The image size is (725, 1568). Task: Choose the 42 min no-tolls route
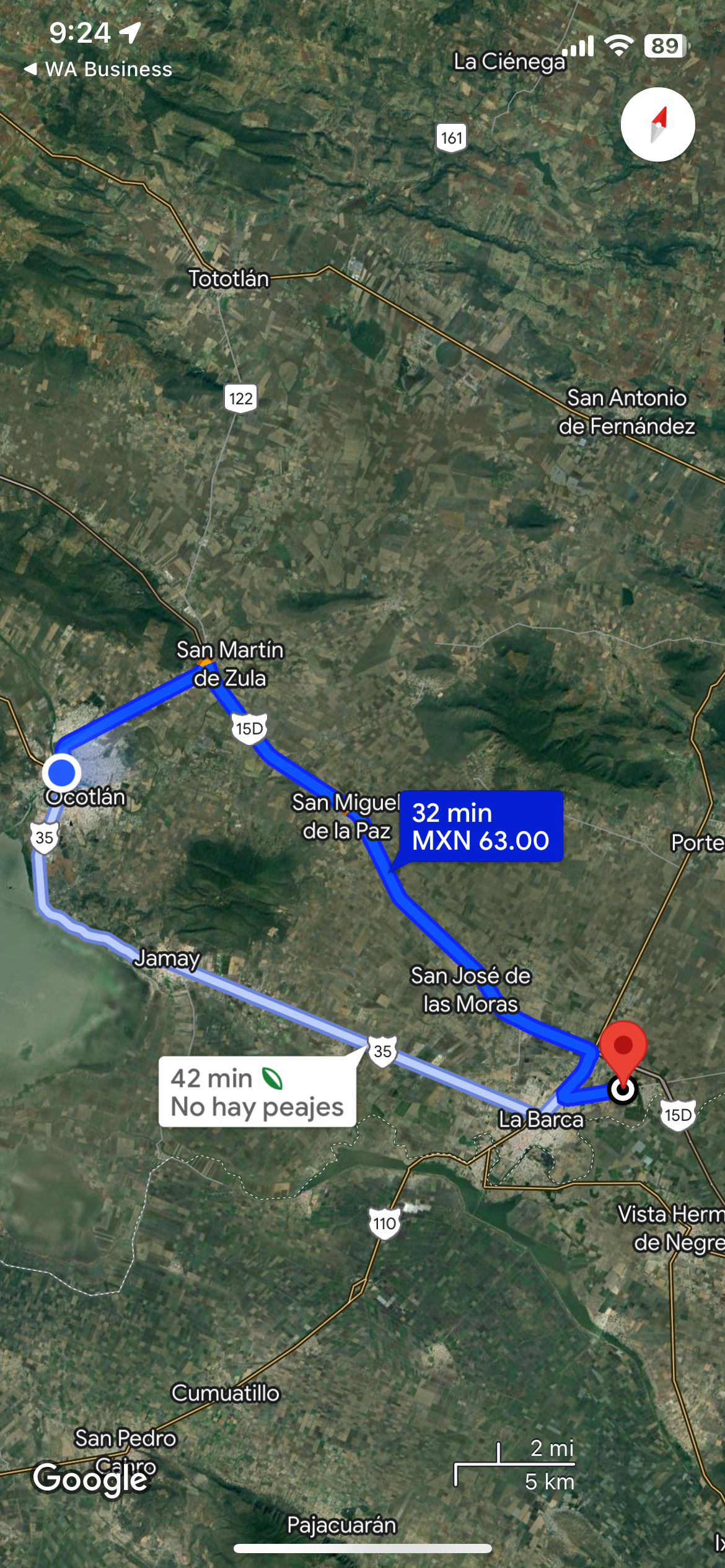click(257, 1092)
